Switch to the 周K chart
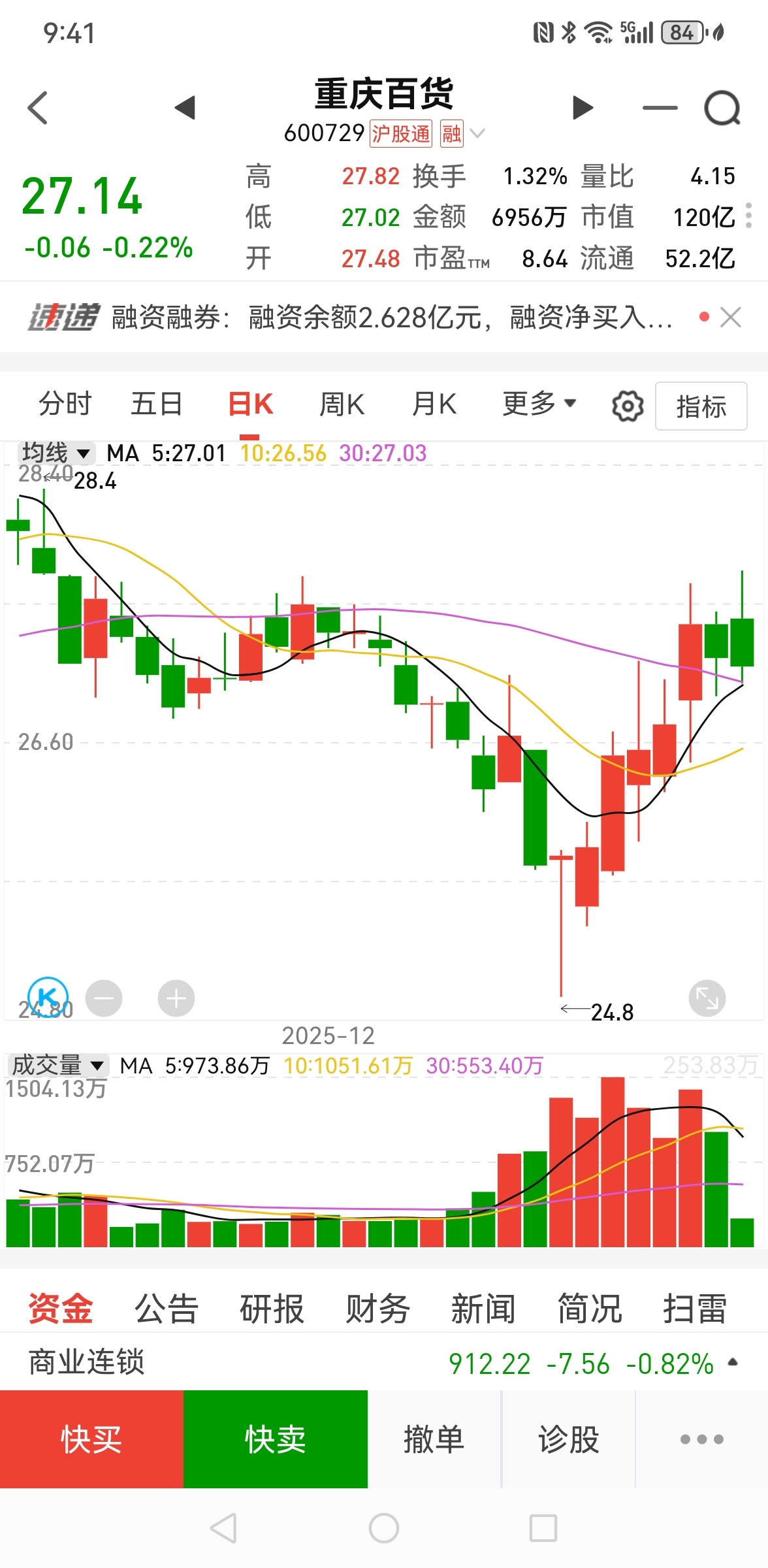 [x=342, y=404]
